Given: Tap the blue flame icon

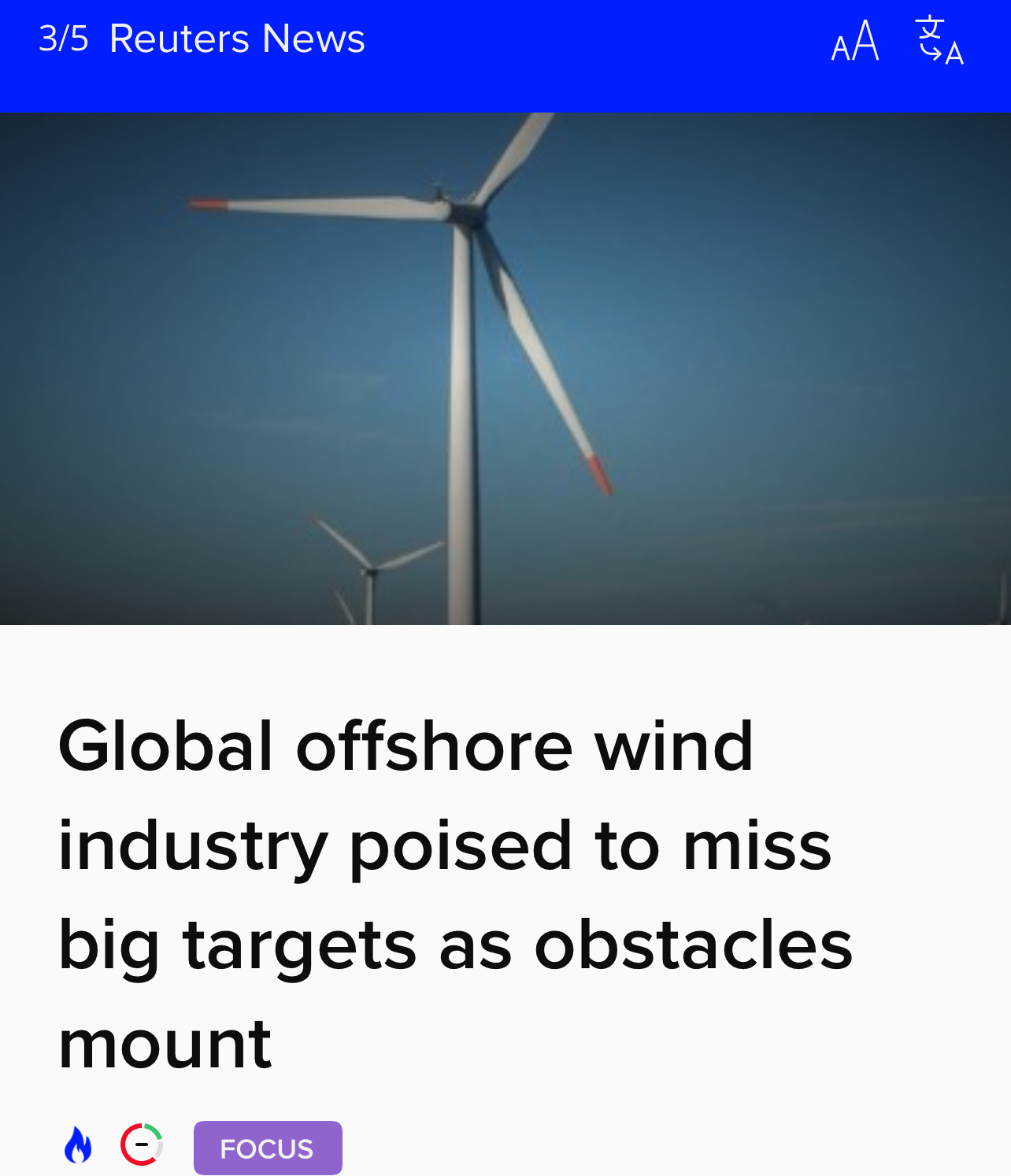Looking at the screenshot, I should (x=78, y=1145).
